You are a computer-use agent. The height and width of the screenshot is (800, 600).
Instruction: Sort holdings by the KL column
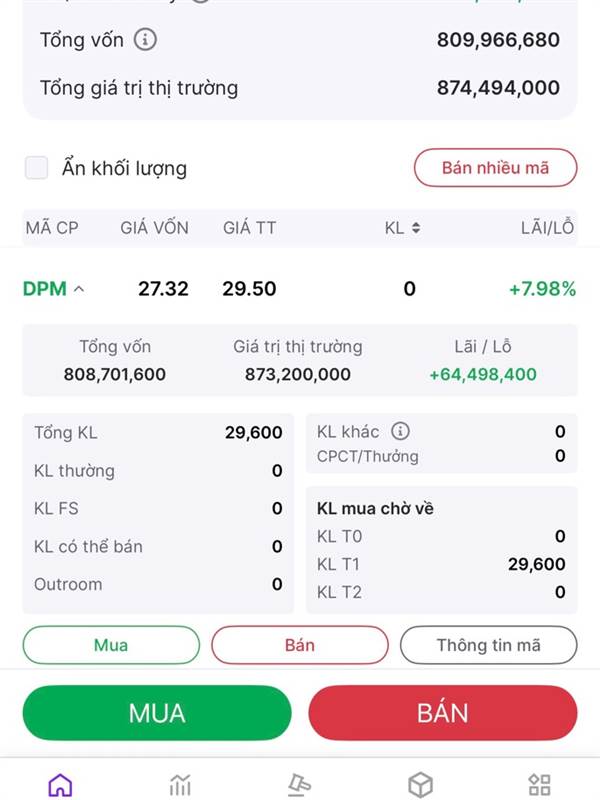tap(402, 228)
